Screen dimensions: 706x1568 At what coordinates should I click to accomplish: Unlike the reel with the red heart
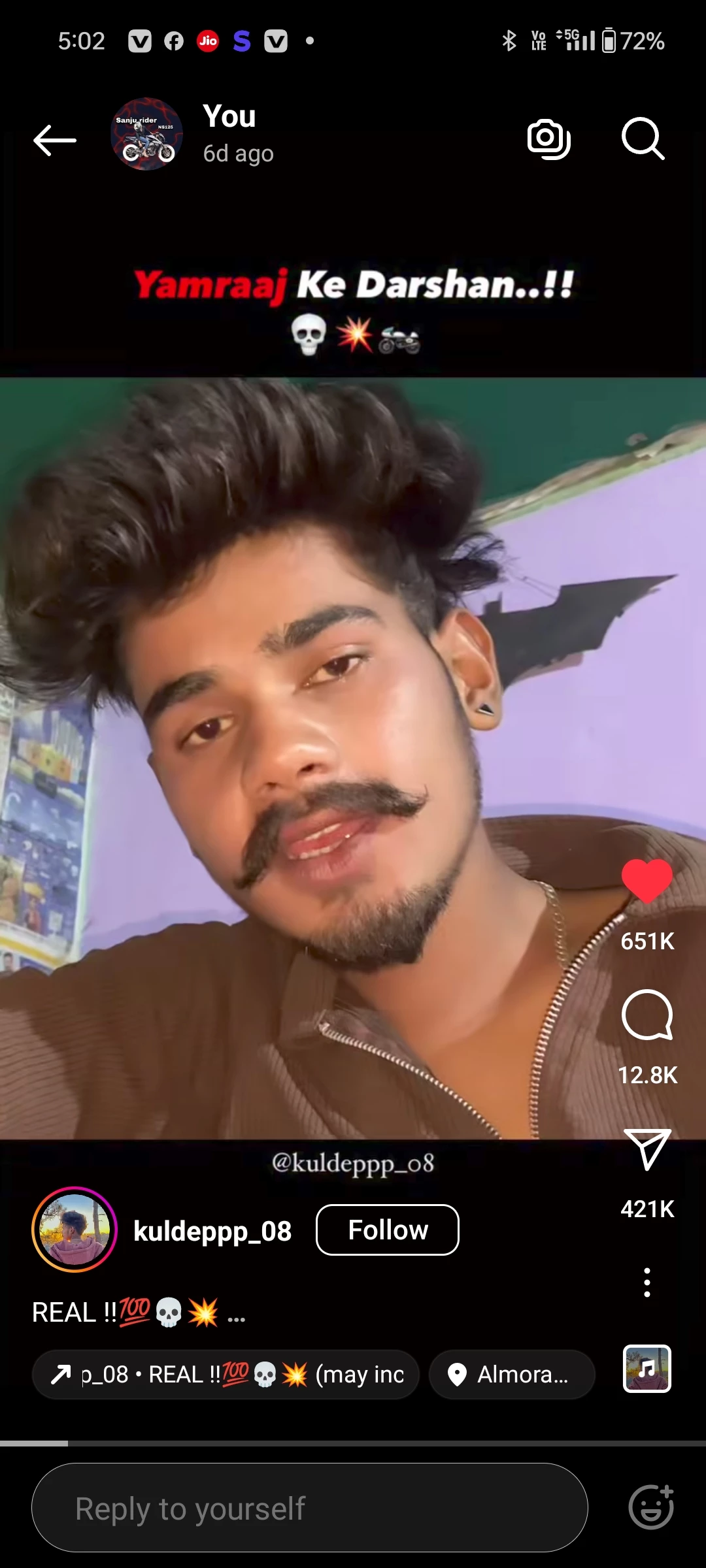coord(647,881)
